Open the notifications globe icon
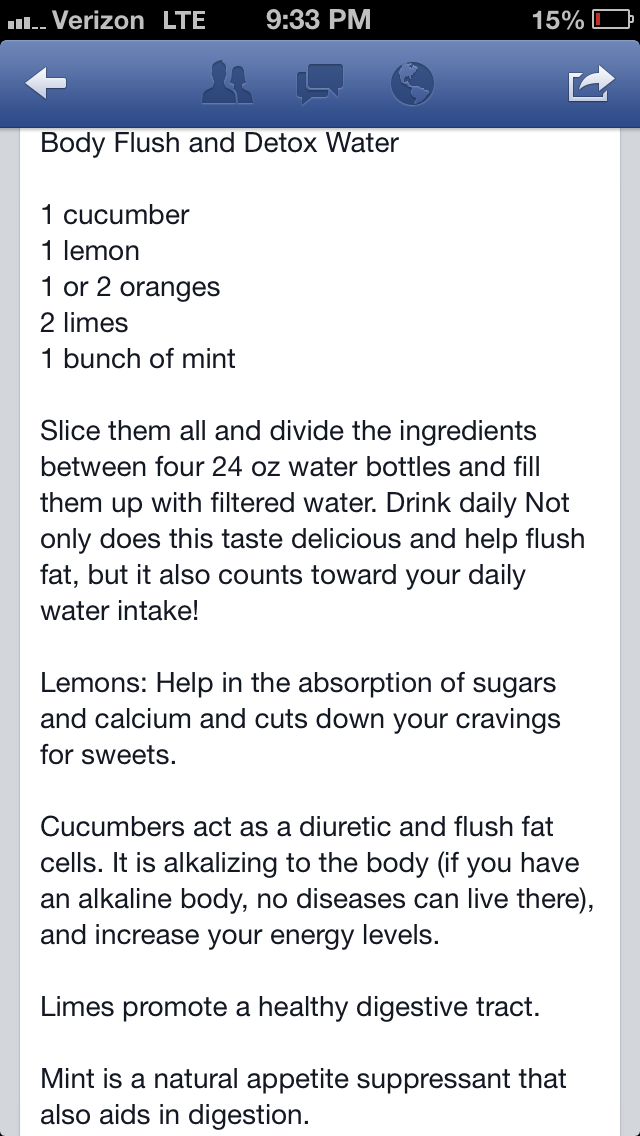The image size is (640, 1136). pos(412,83)
